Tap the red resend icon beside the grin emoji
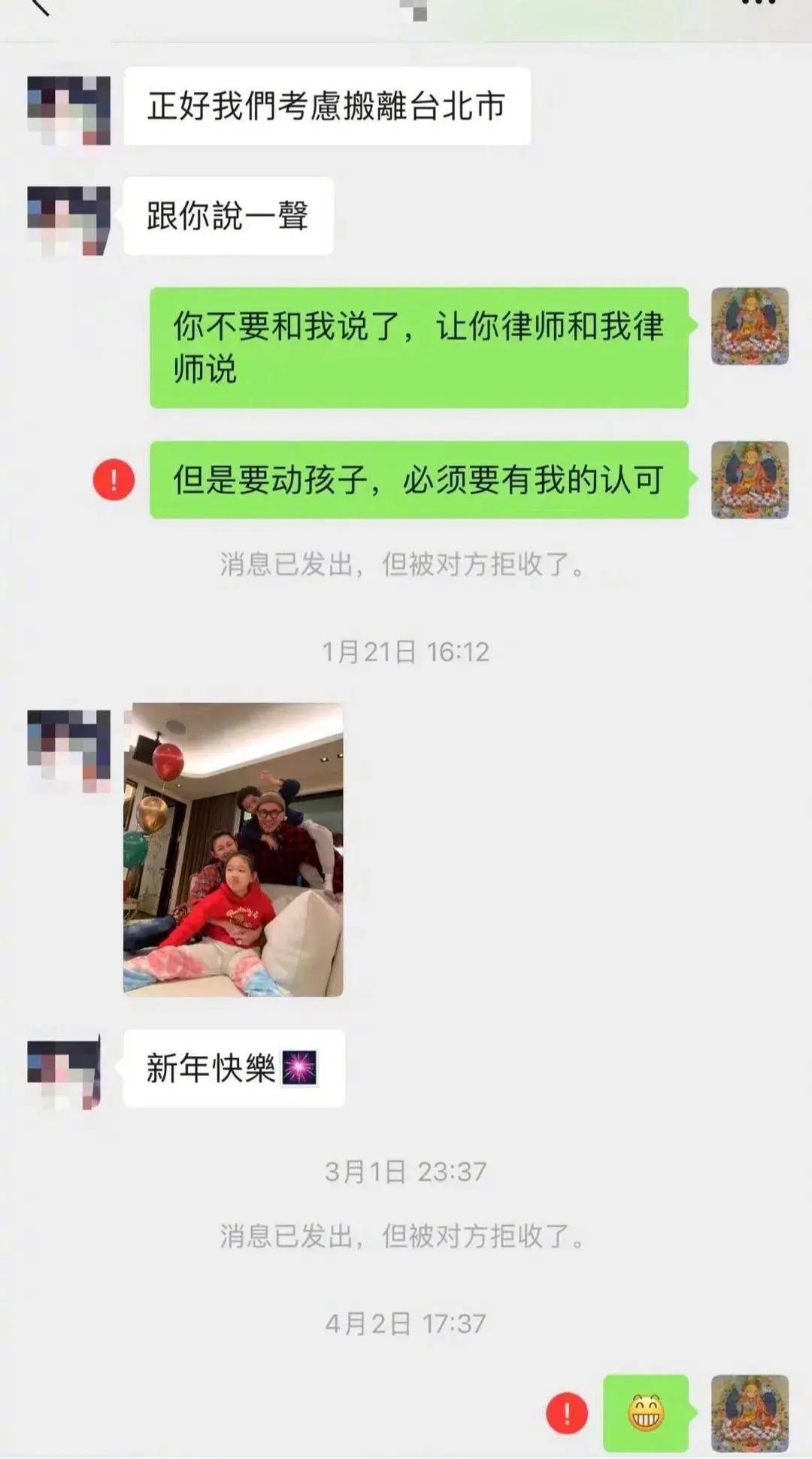The width and height of the screenshot is (812, 1459). tap(566, 1413)
